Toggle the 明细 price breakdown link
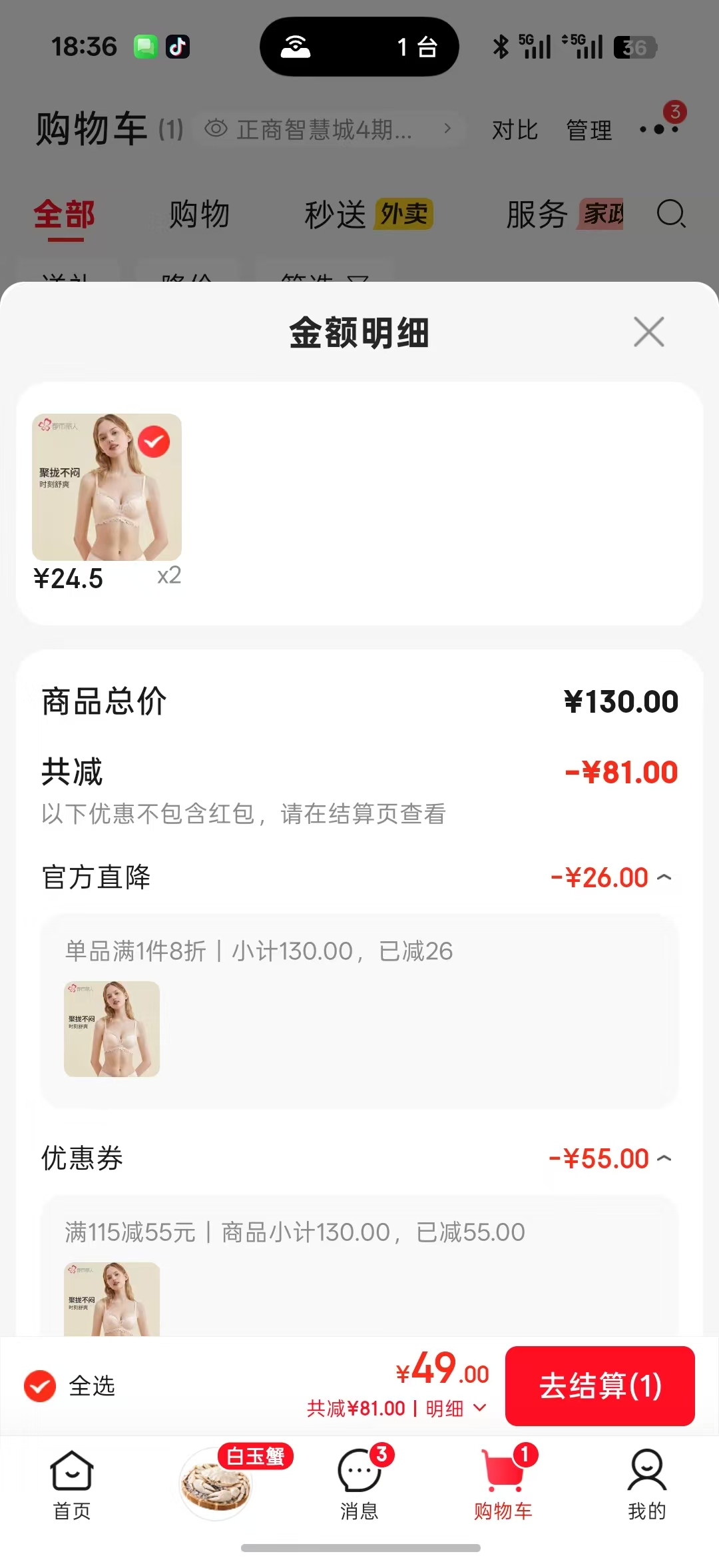 (456, 1408)
